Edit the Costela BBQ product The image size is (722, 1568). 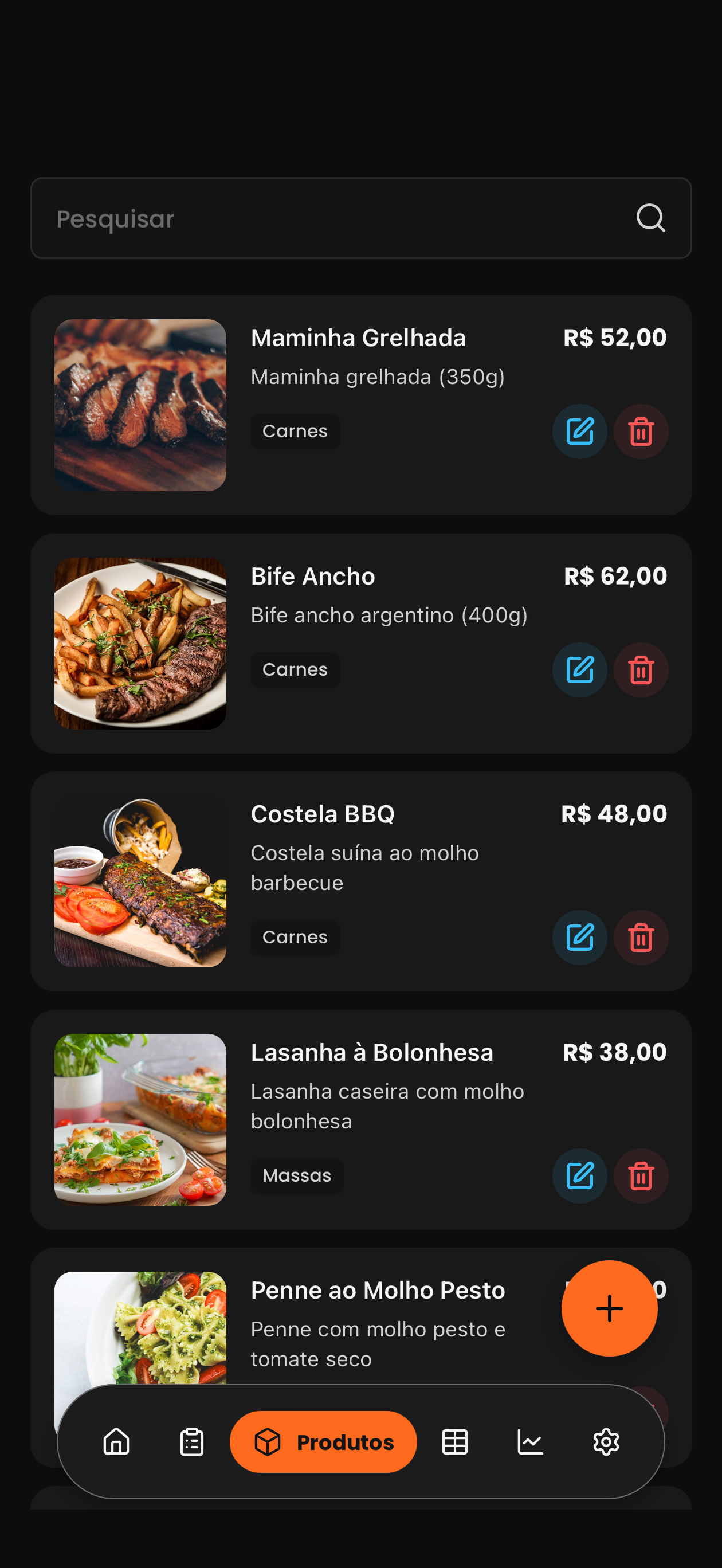coord(579,938)
